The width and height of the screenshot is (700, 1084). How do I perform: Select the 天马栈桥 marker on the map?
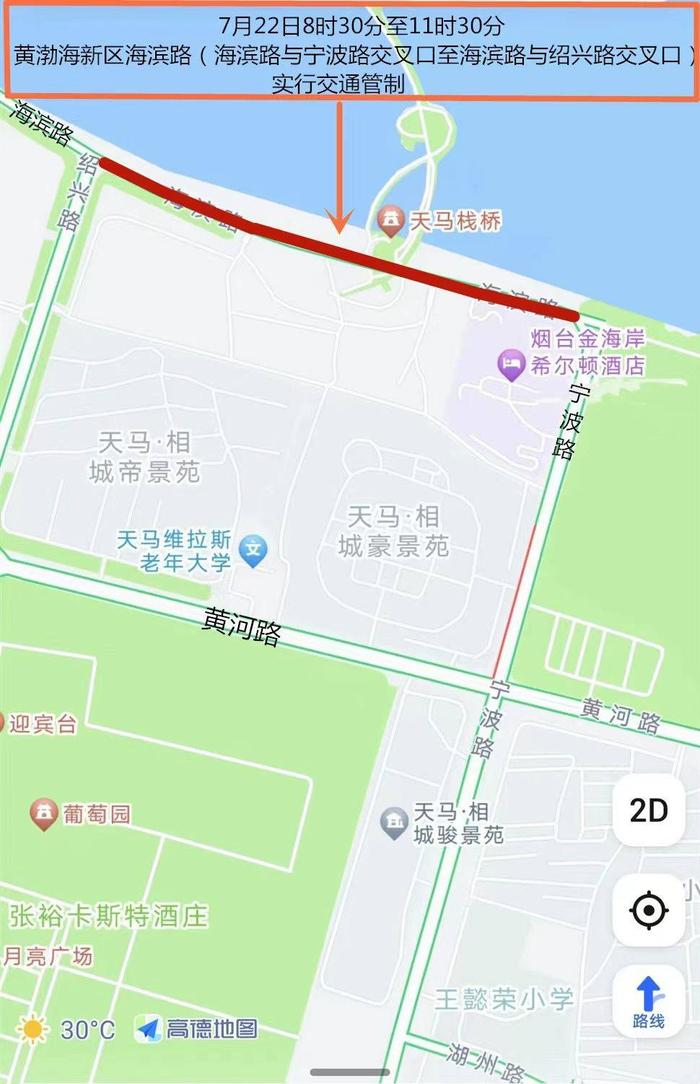coord(390,219)
